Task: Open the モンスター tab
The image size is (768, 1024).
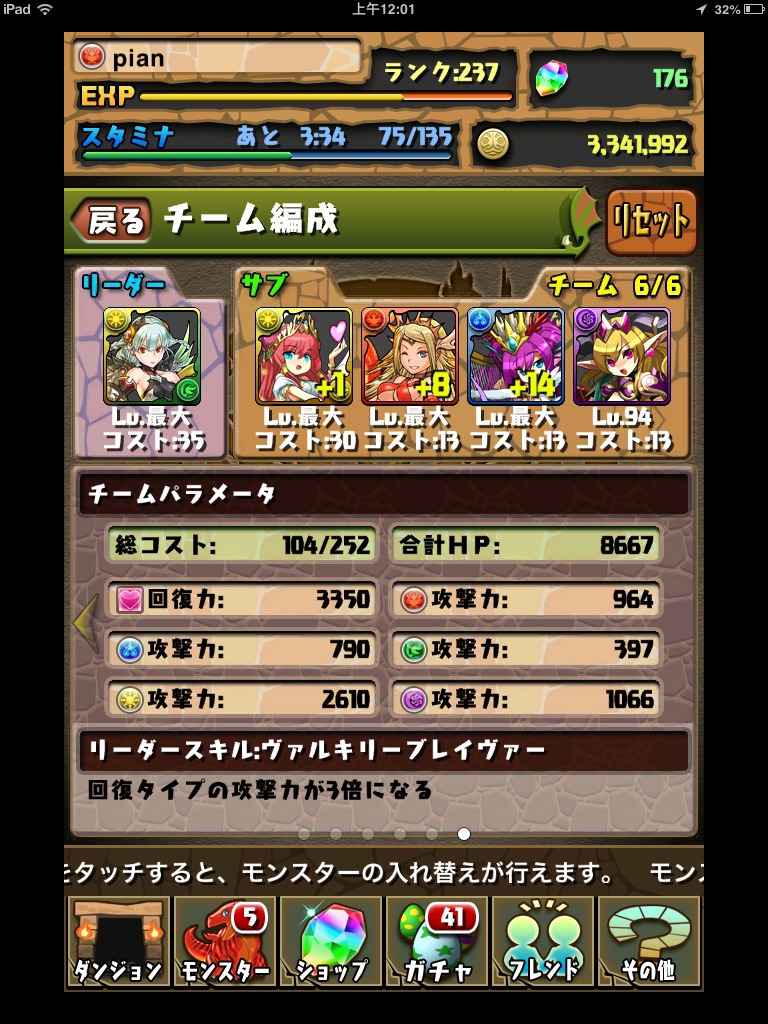Action: pyautogui.click(x=225, y=942)
